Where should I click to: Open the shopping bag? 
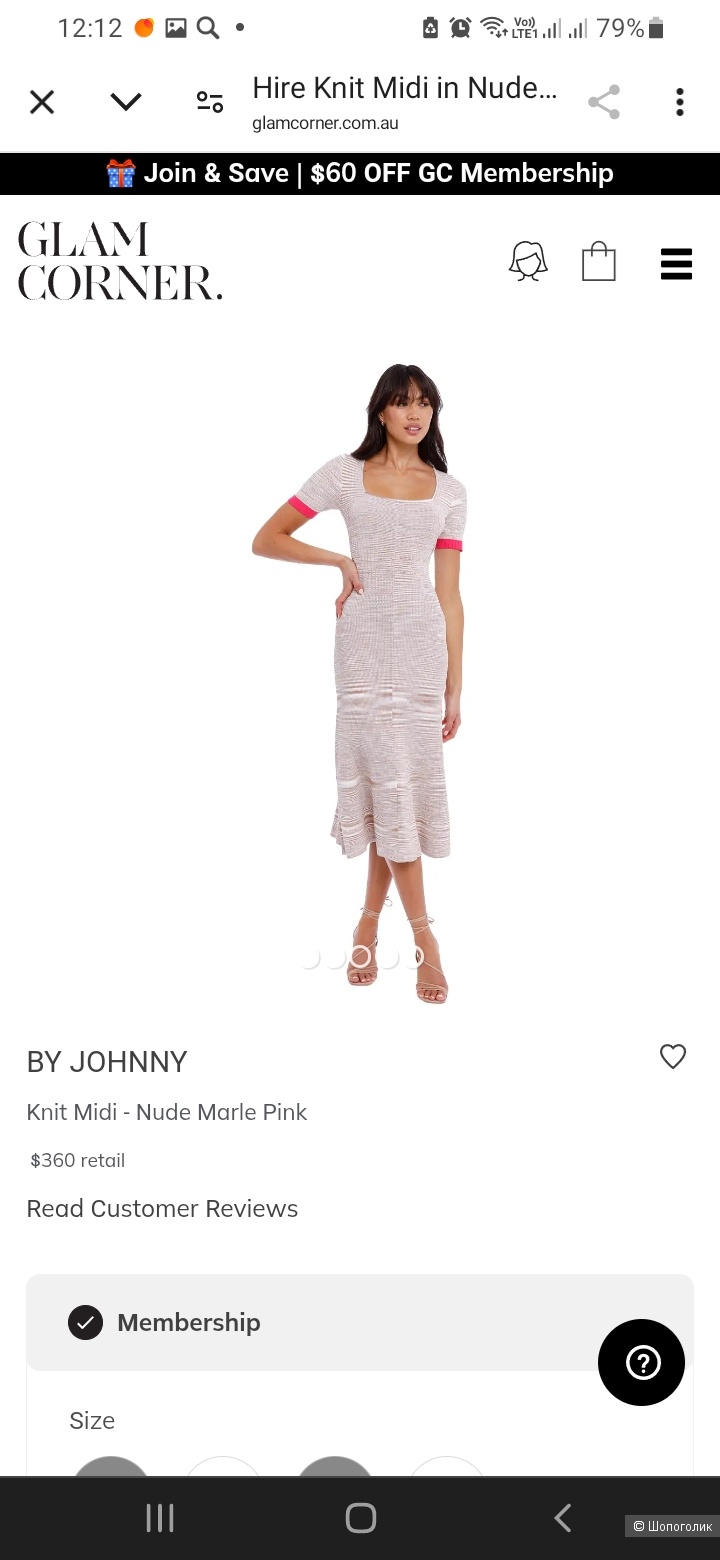(x=599, y=262)
